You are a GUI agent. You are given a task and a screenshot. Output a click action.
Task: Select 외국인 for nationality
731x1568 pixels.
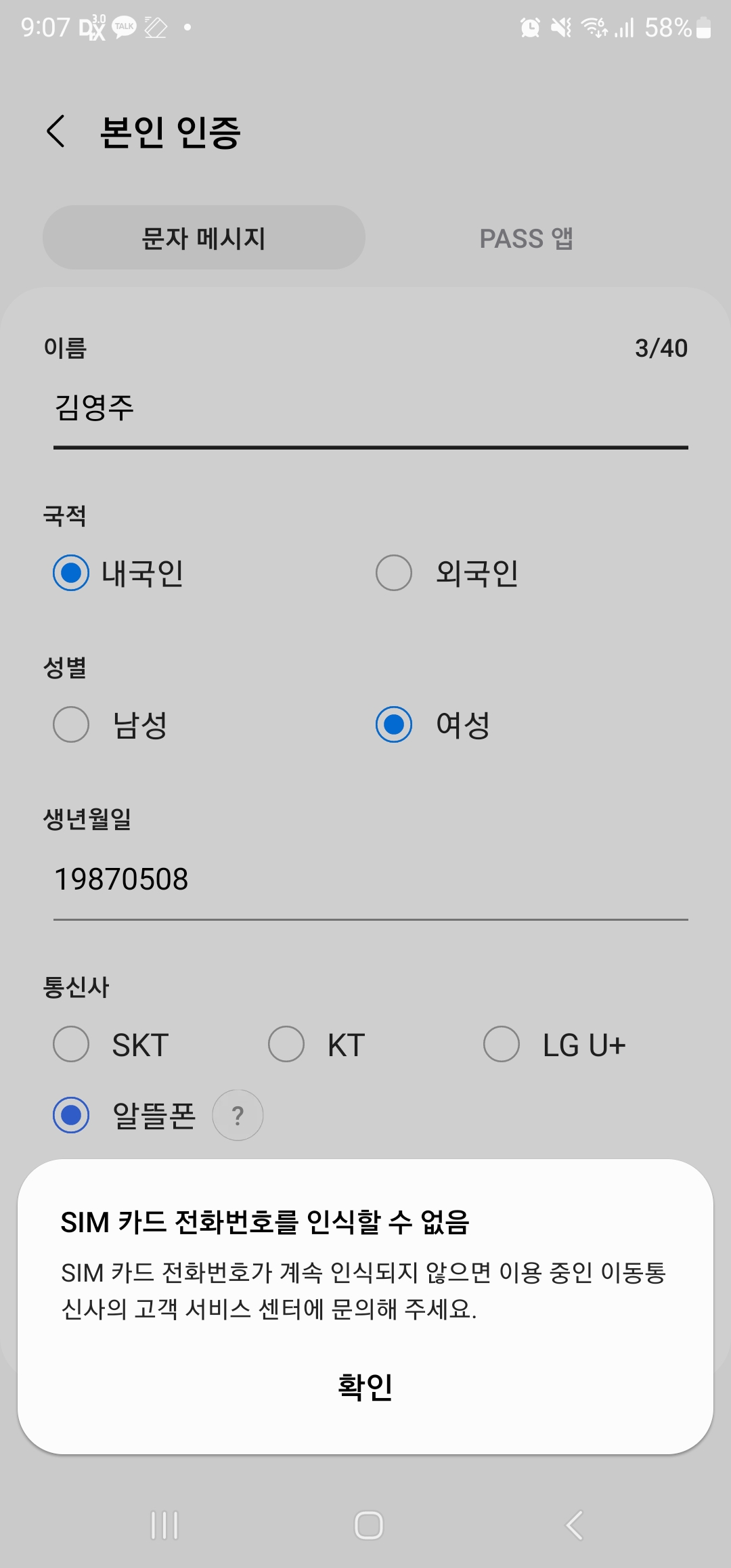click(447, 573)
